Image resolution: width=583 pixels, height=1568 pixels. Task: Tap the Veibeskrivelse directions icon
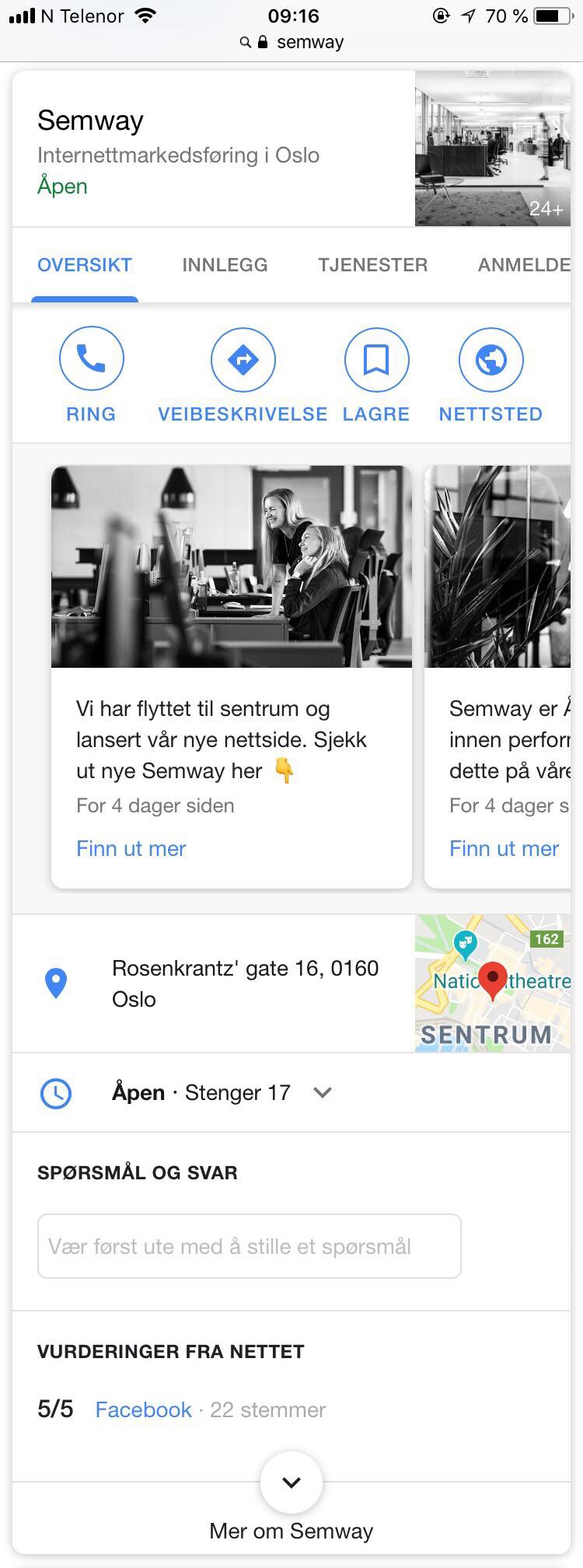point(243,358)
